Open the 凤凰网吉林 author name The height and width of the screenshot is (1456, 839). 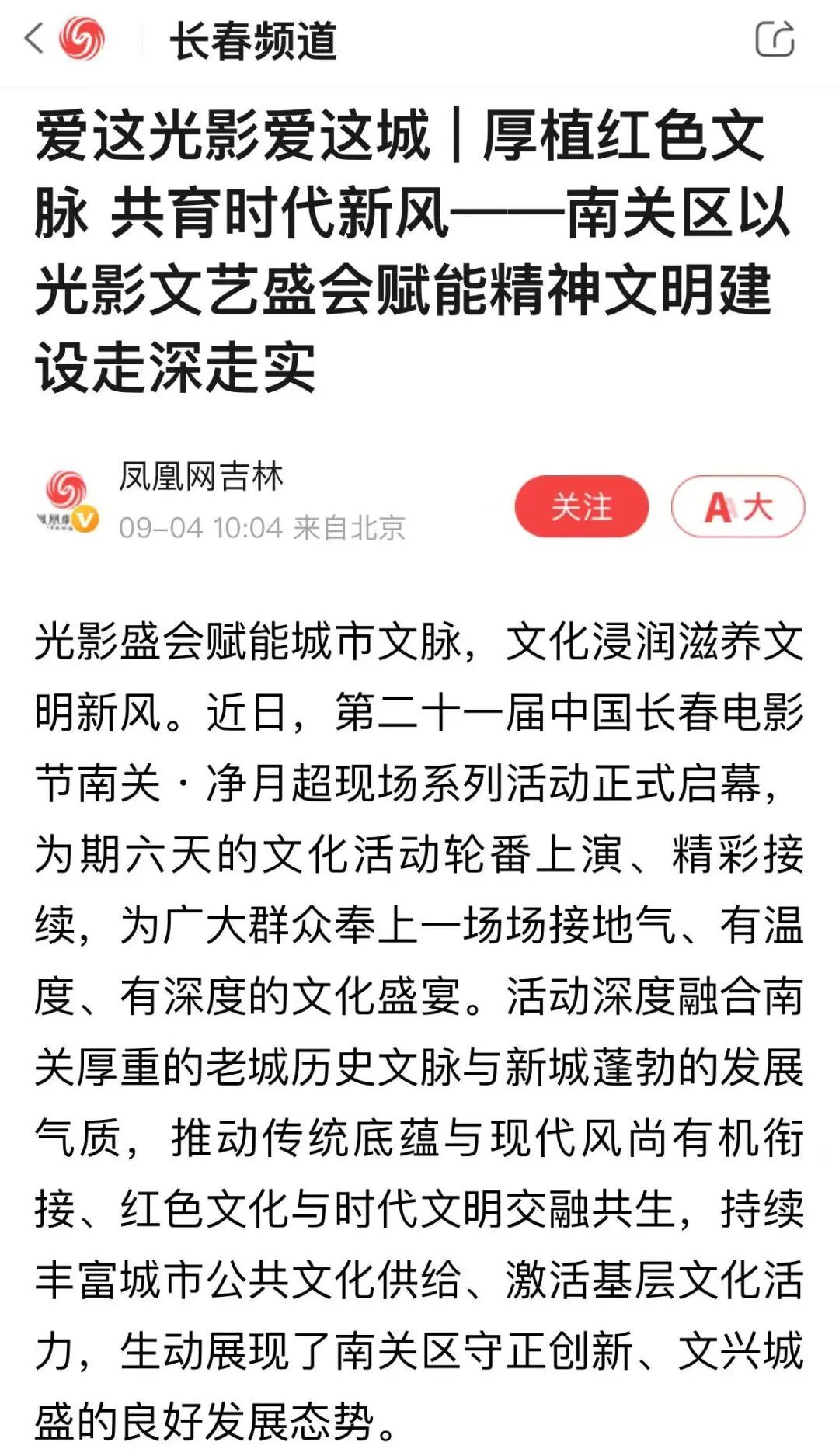pos(201,477)
